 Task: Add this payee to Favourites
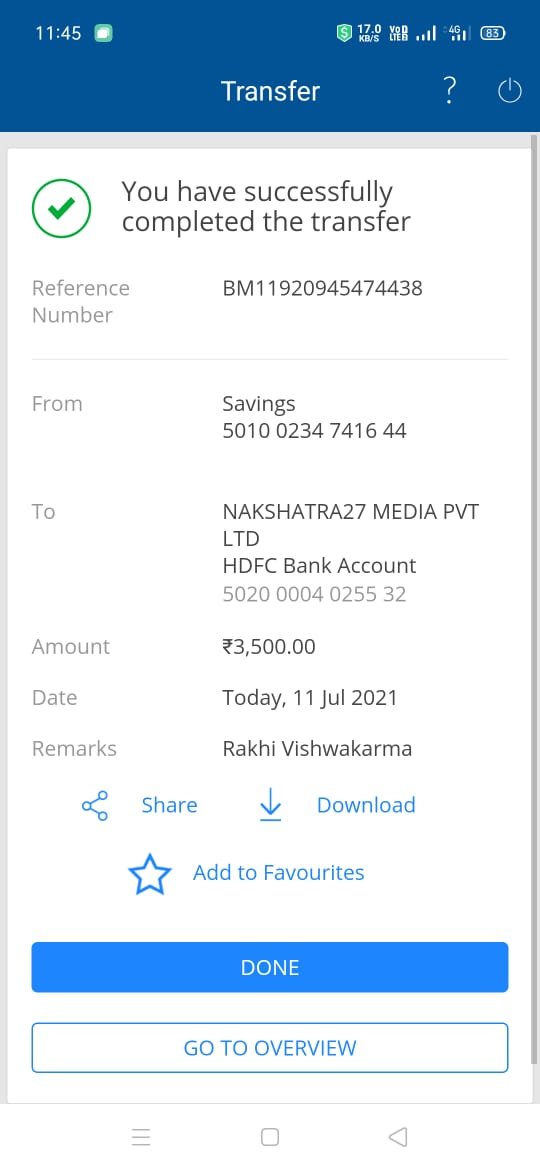pos(246,874)
